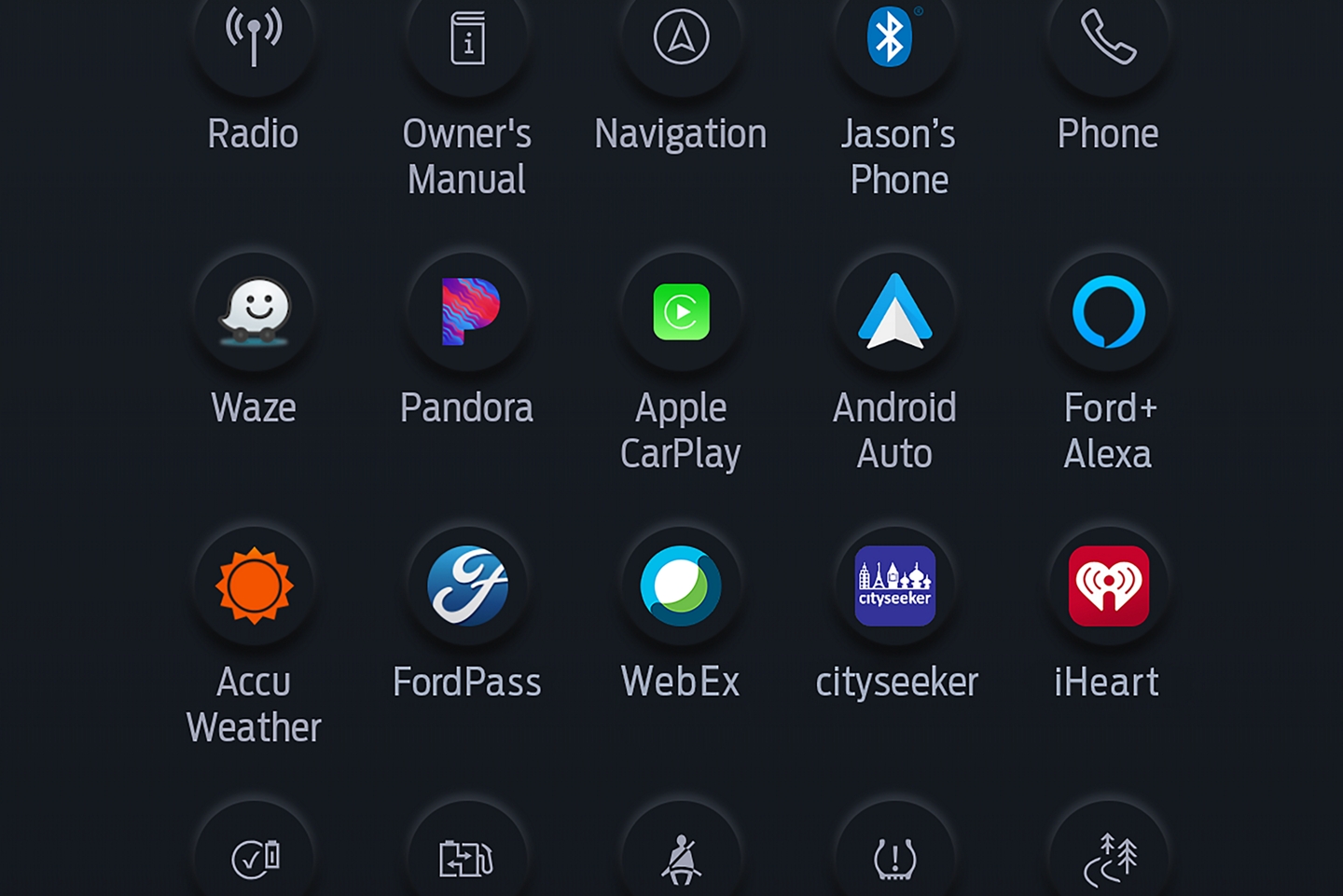Launch iHeart radio
1343x896 pixels.
(x=1108, y=586)
